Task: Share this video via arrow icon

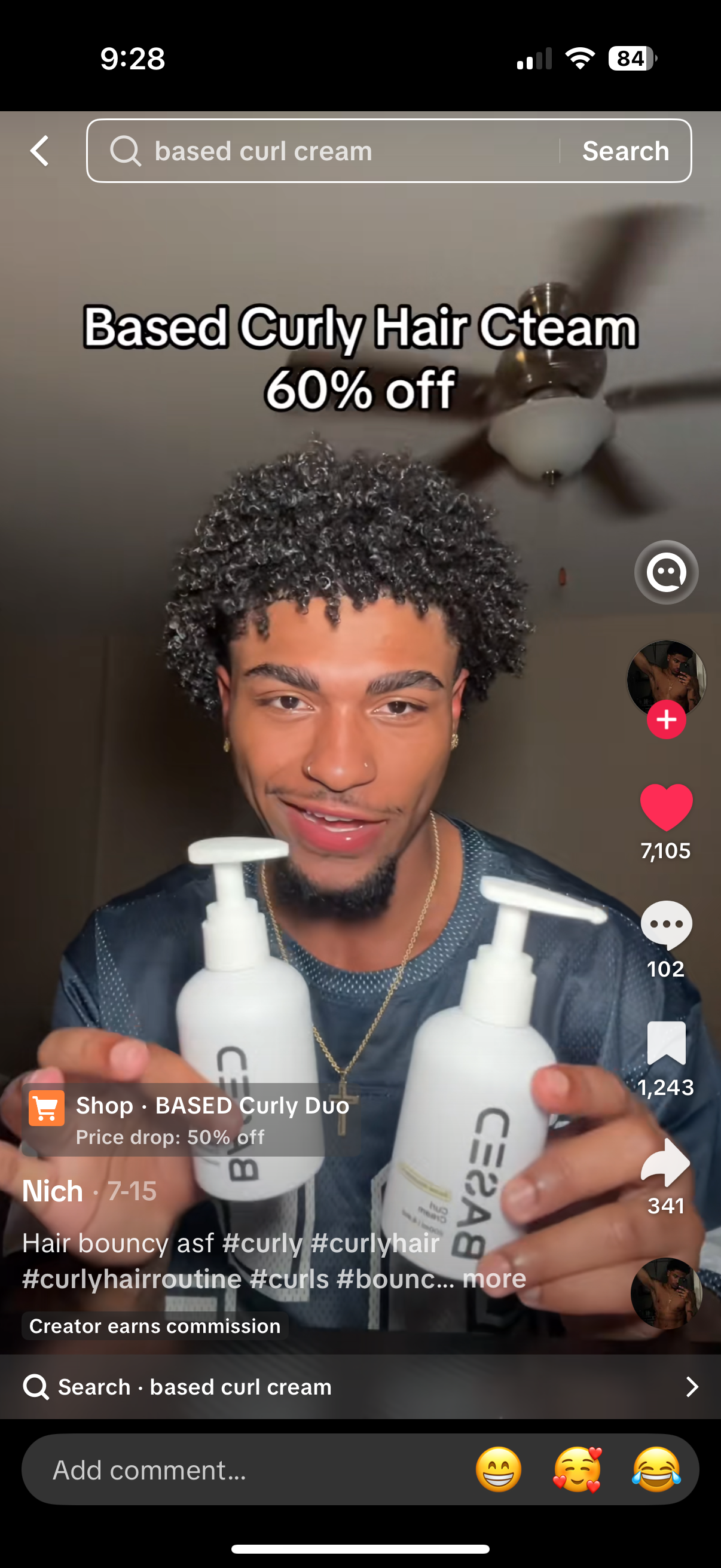Action: [665, 1163]
